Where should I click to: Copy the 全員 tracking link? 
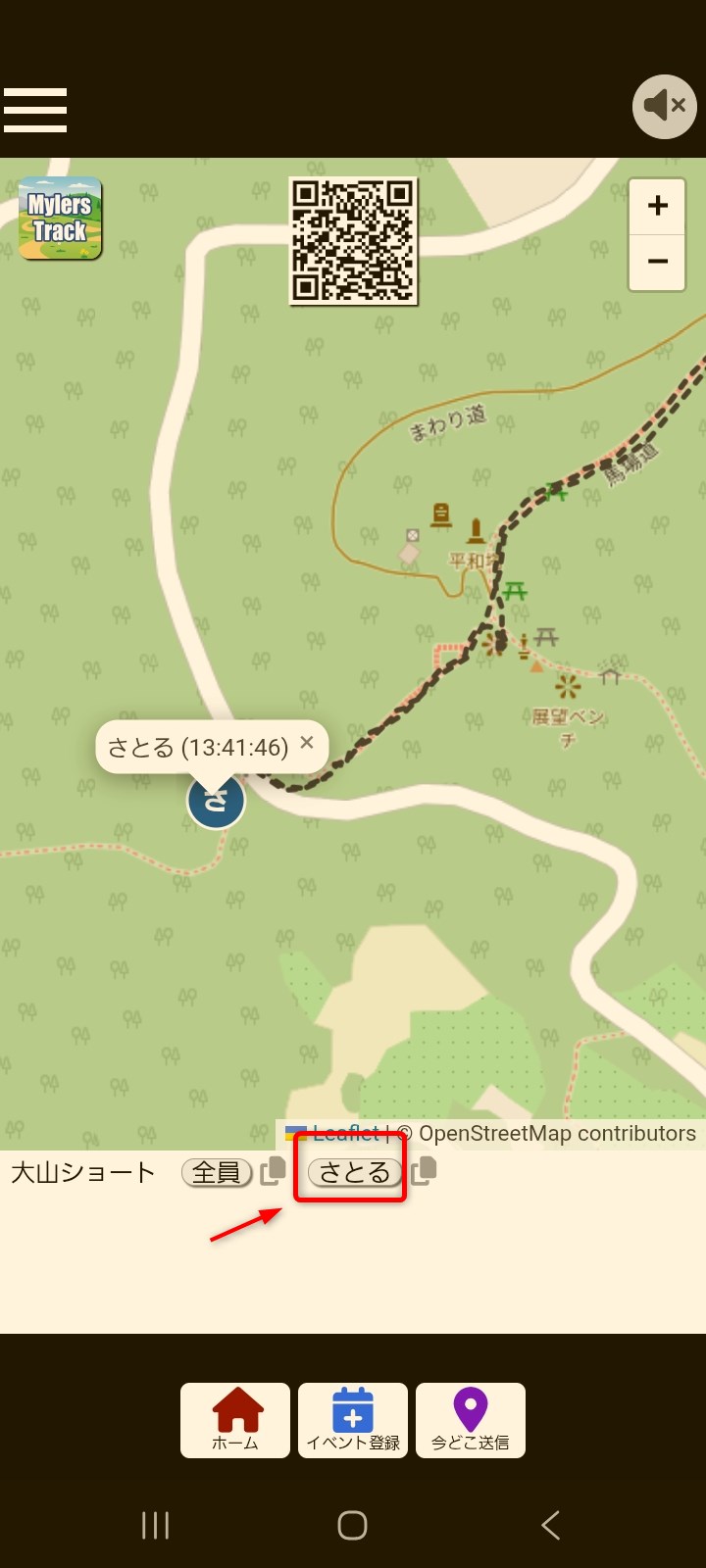274,1172
